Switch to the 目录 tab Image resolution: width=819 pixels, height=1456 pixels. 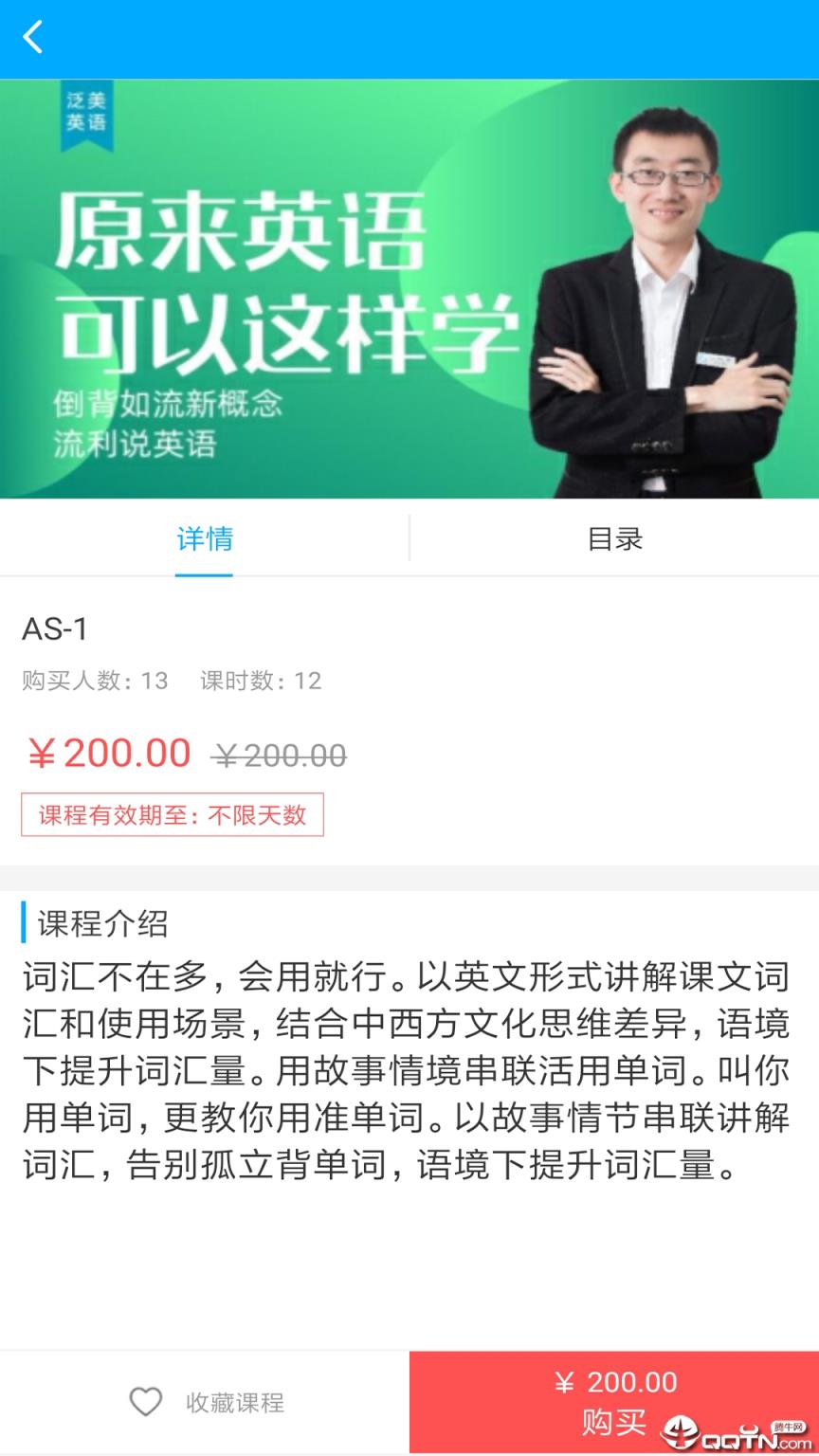[x=614, y=538]
